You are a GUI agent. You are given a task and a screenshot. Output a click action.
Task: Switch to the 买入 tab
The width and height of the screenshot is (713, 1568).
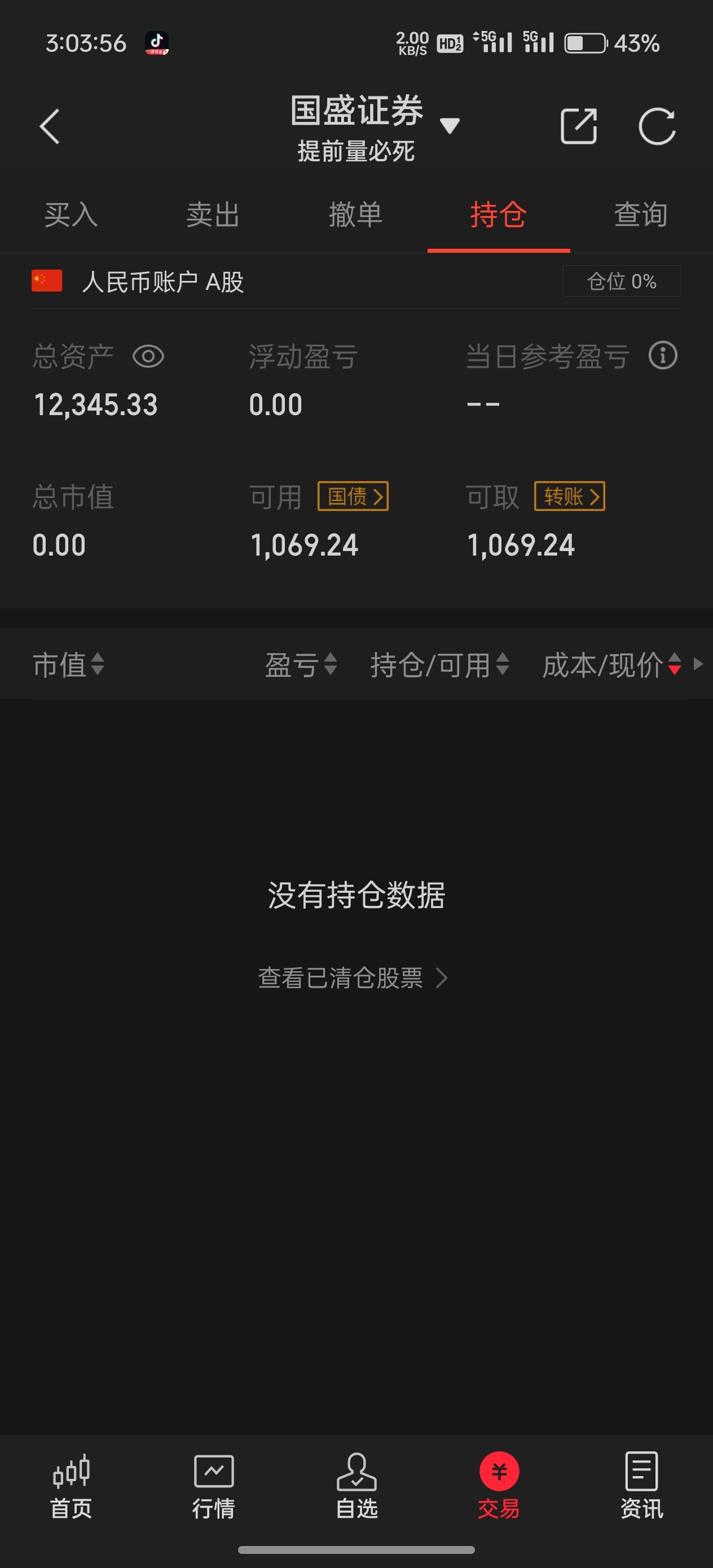pos(71,215)
